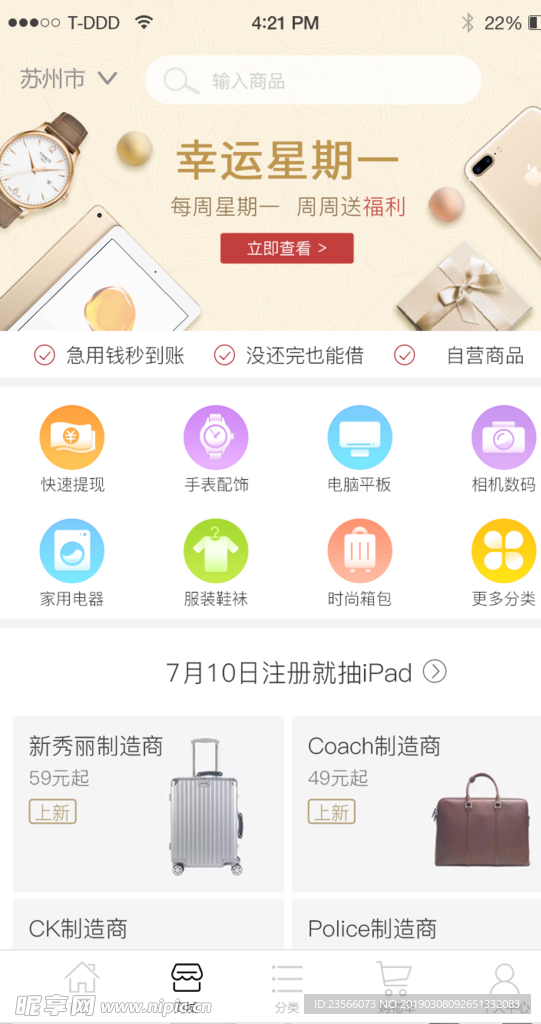Open the 家用电器 category
541x1024 pixels.
[72, 563]
